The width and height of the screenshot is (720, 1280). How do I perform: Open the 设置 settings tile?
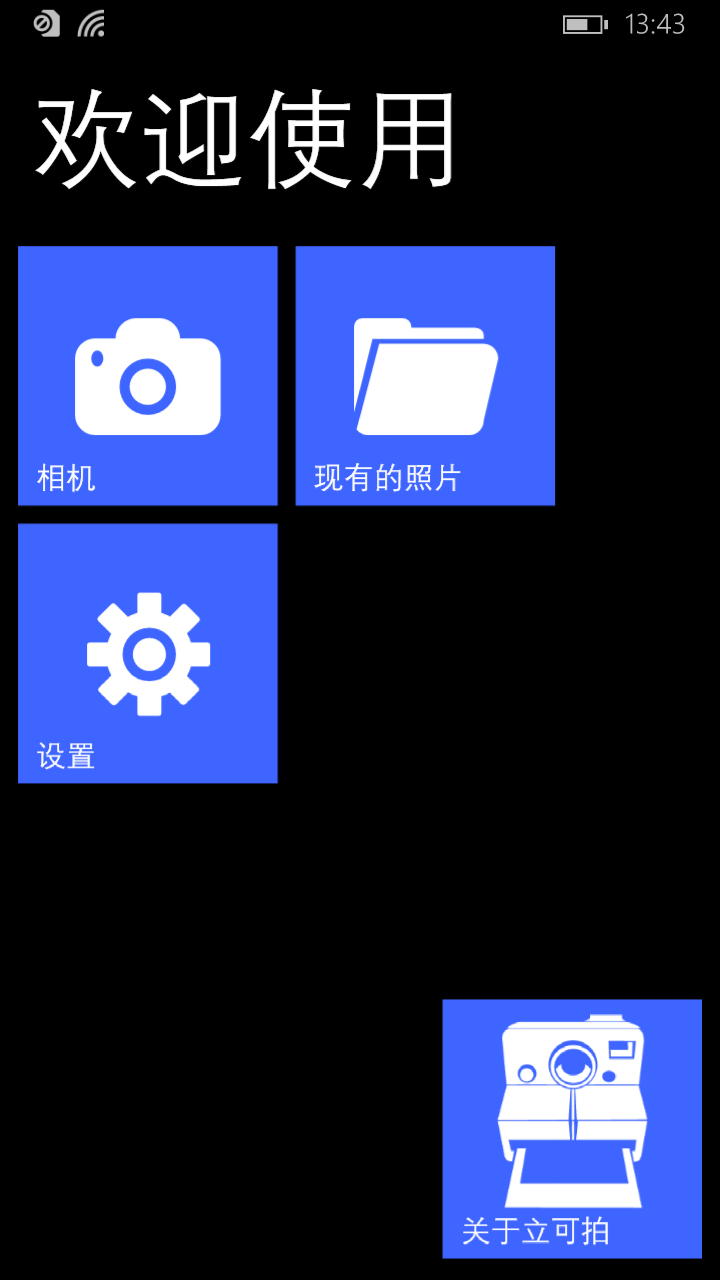click(x=148, y=653)
